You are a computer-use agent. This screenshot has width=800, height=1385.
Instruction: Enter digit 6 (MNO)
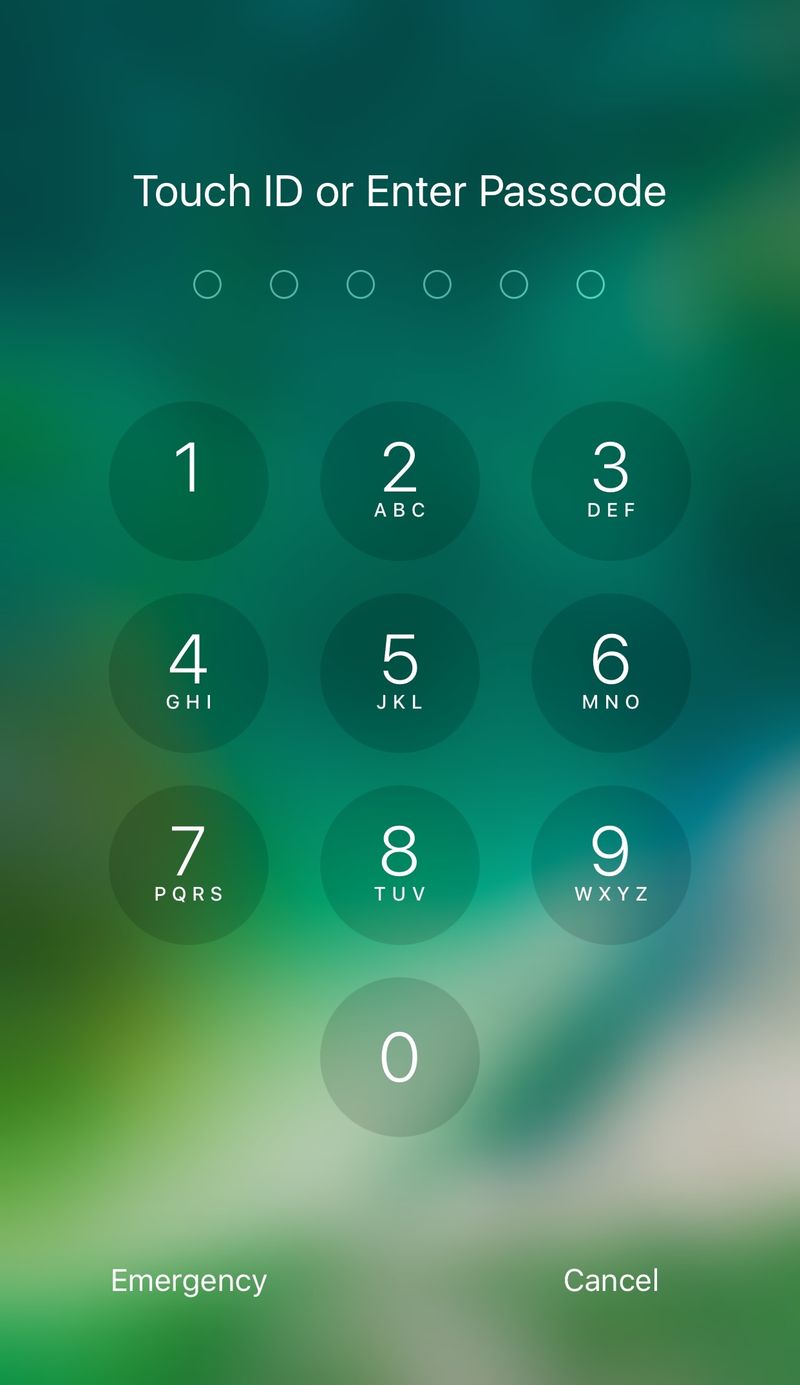tap(611, 673)
